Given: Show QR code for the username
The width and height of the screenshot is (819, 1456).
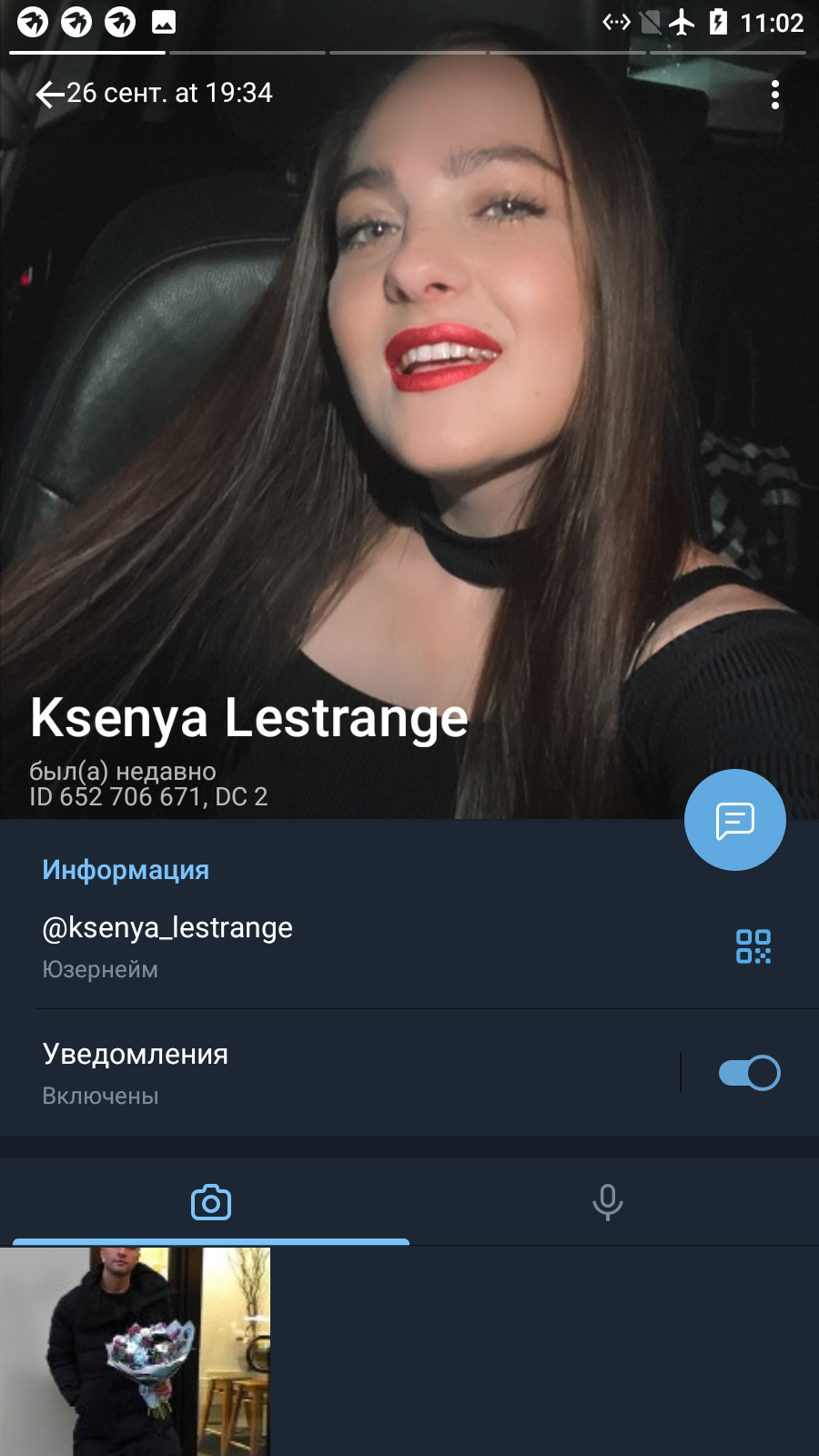Looking at the screenshot, I should coord(753,946).
